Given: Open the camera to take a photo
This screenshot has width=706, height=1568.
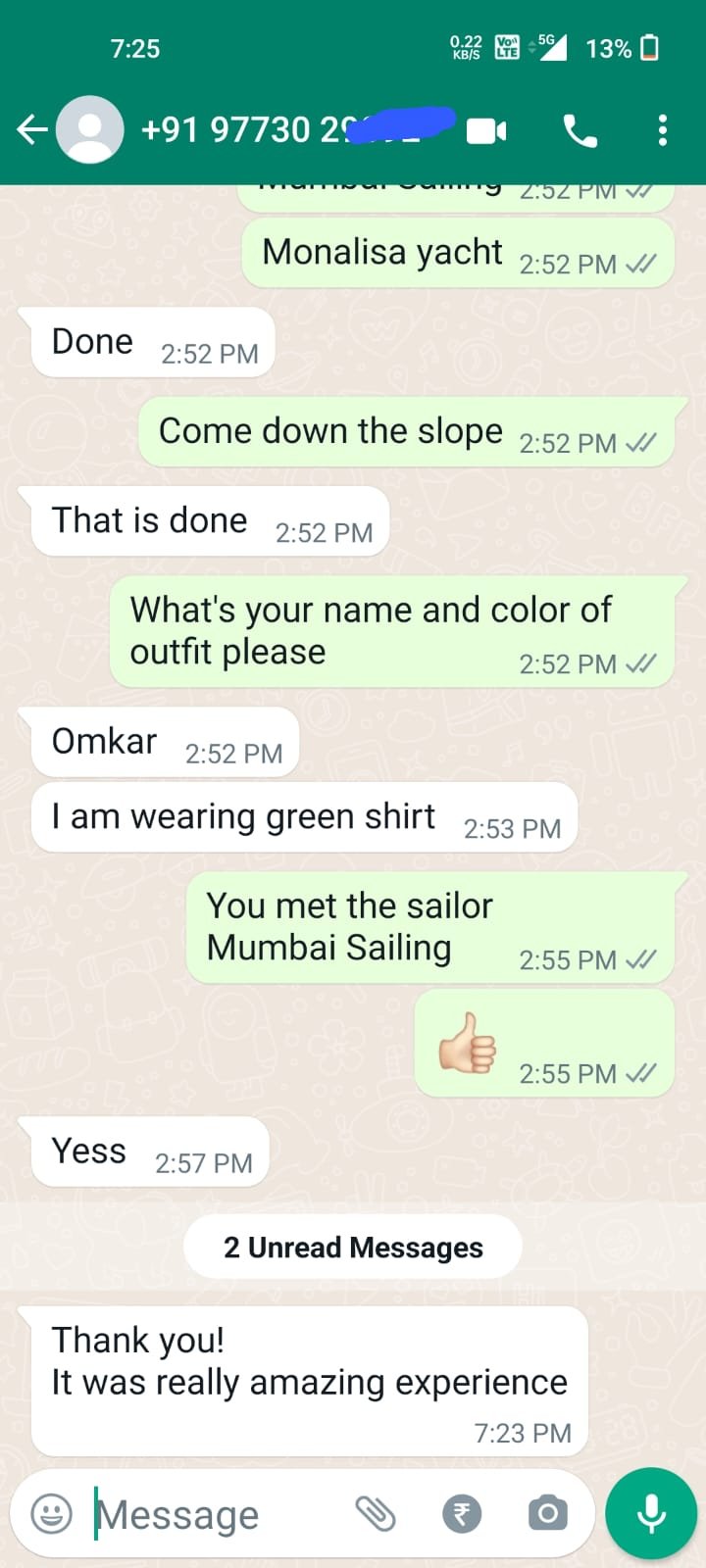Looking at the screenshot, I should coord(547,1514).
